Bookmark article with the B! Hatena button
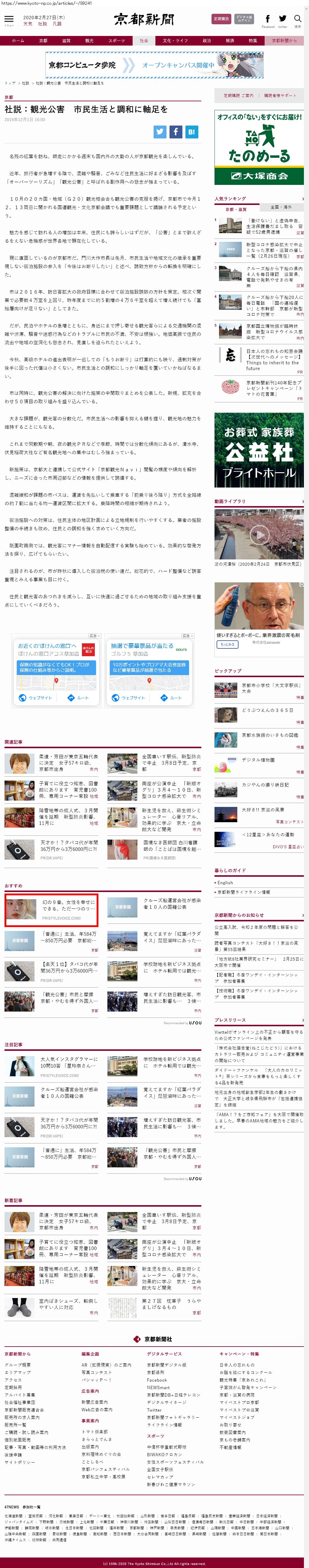The image size is (309, 1568). [191, 132]
